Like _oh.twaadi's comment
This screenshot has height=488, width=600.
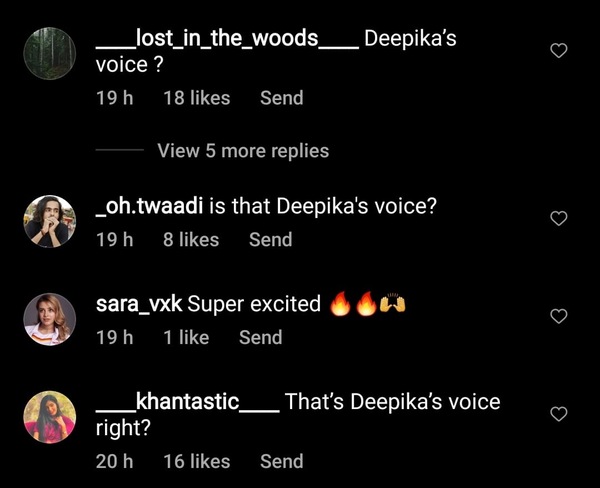click(x=559, y=218)
